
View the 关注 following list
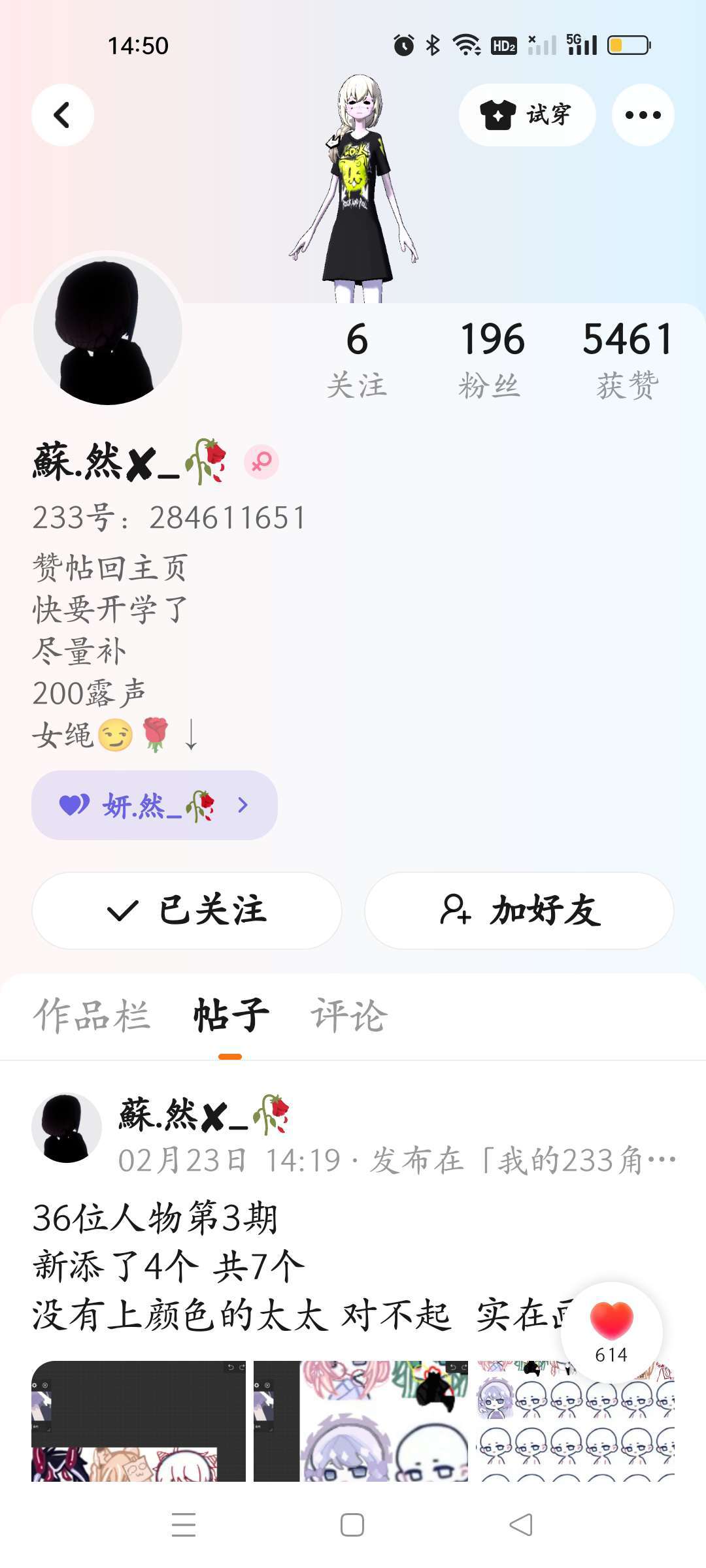[x=357, y=359]
